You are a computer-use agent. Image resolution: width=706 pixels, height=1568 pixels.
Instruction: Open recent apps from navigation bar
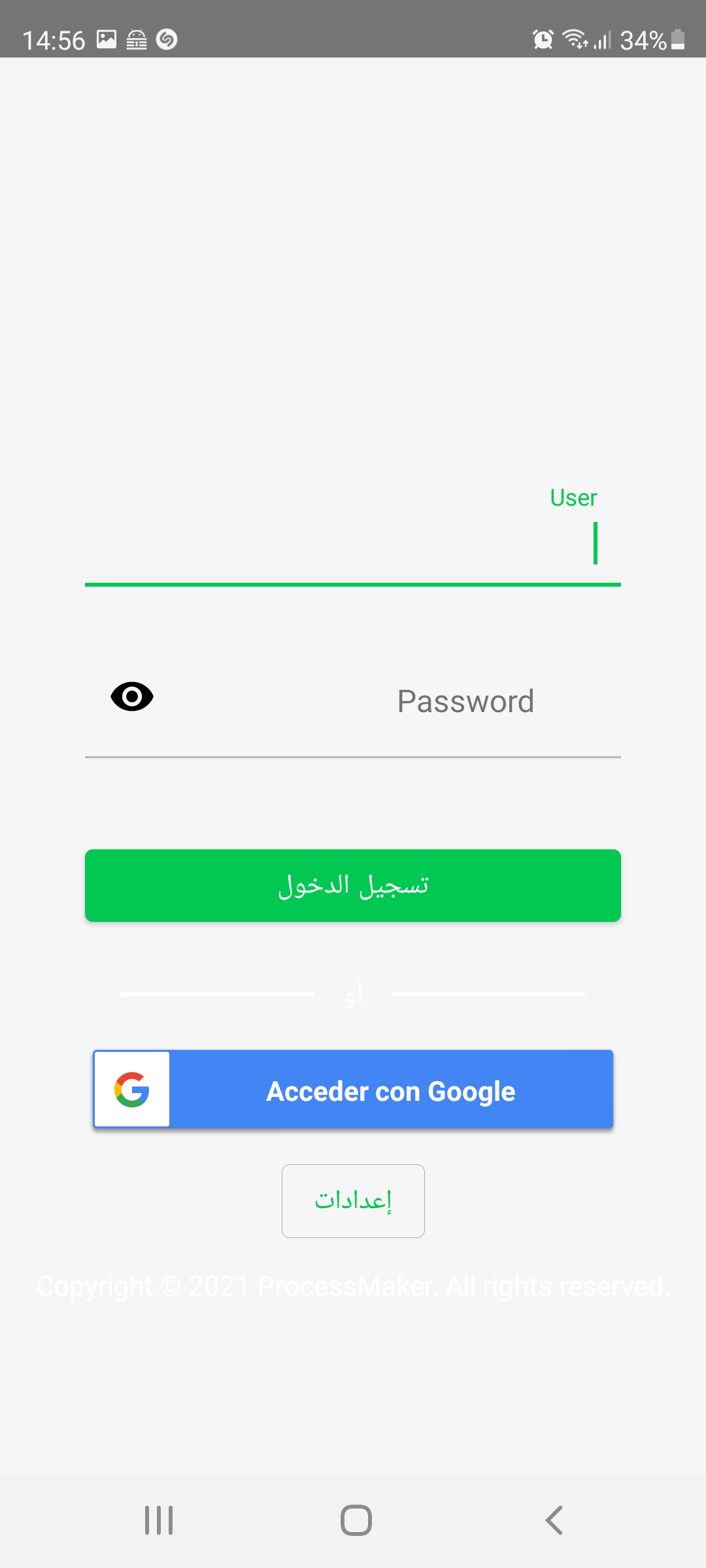click(159, 1520)
